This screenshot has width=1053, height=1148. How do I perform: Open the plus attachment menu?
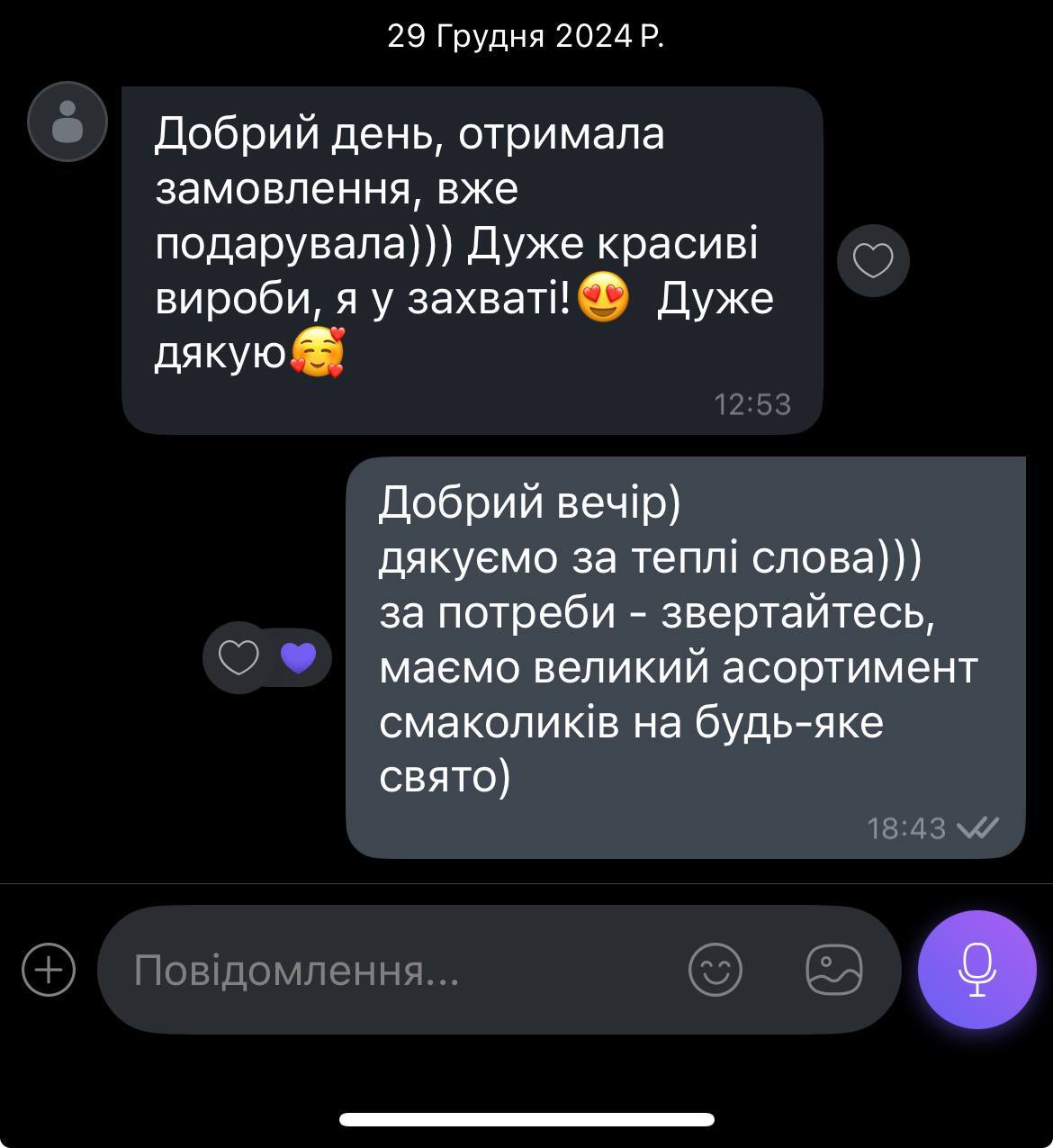click(x=49, y=970)
